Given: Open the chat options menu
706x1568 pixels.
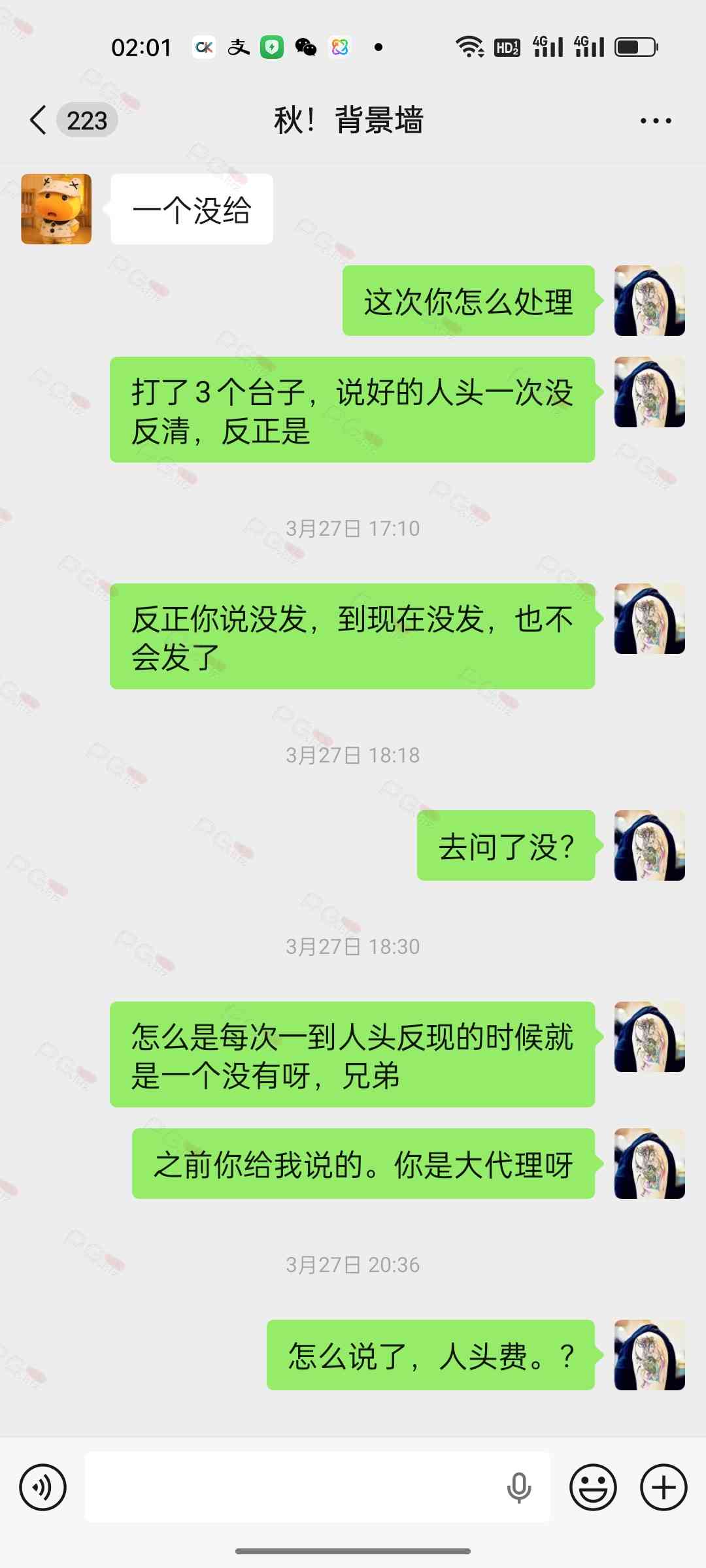Looking at the screenshot, I should [x=655, y=121].
